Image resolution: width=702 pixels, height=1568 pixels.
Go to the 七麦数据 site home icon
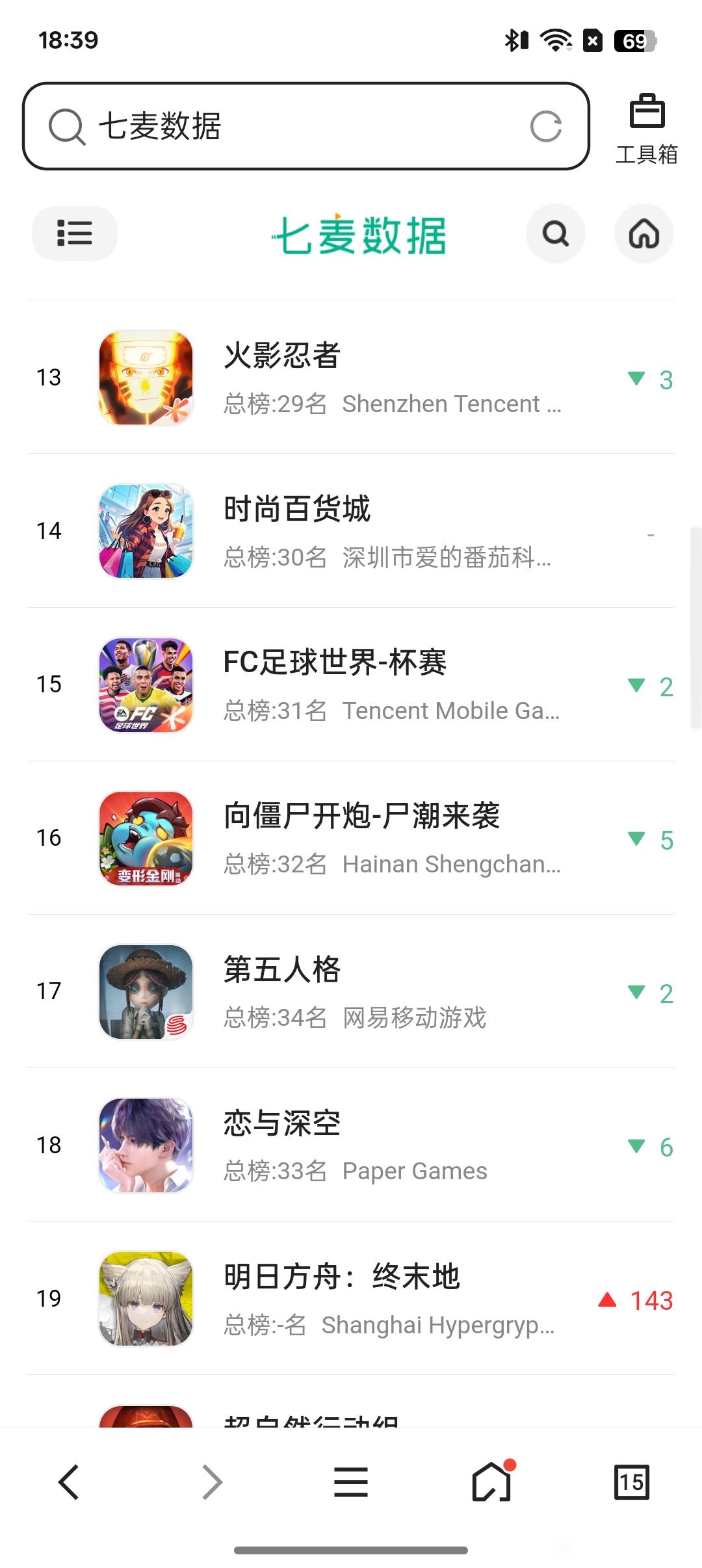pos(644,233)
